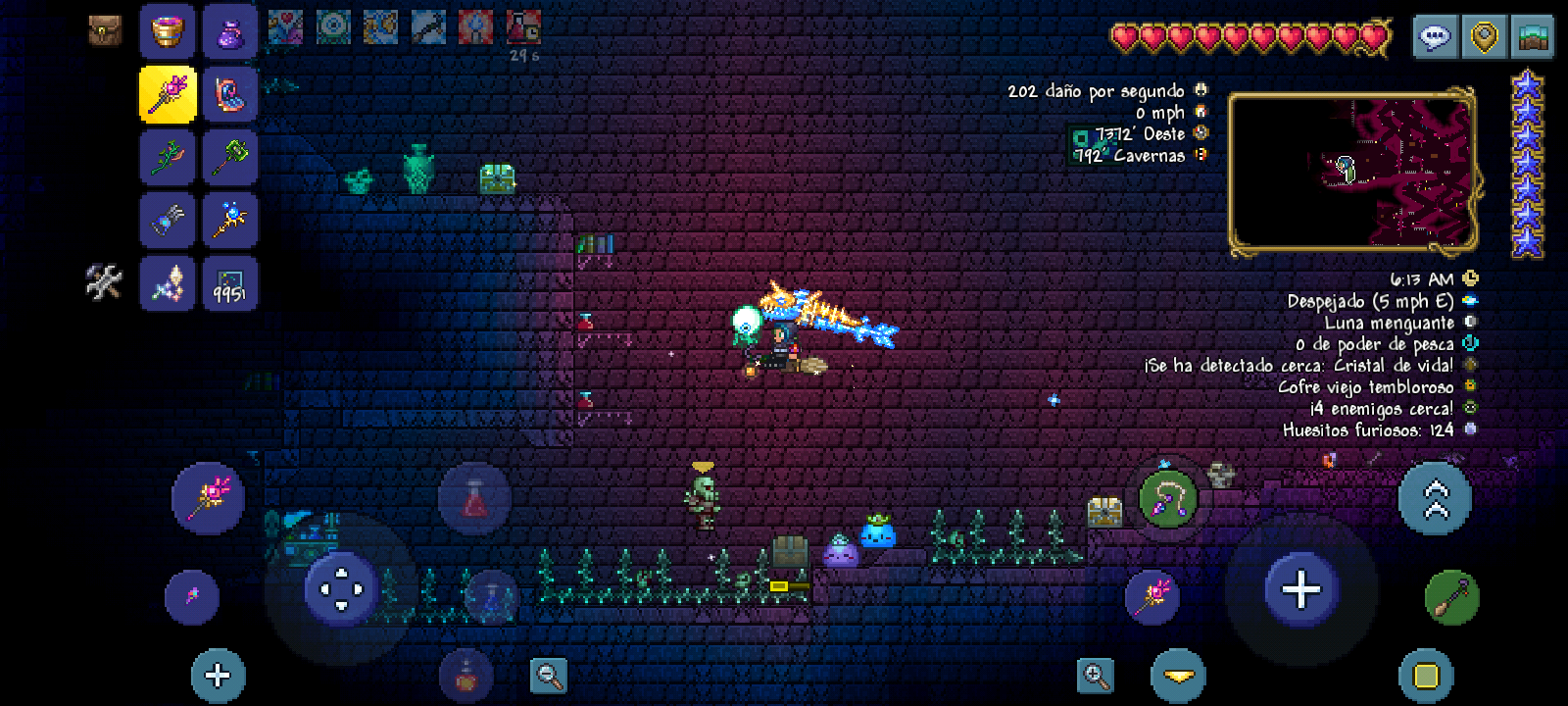Tap the yellow down-arrow button
The height and width of the screenshot is (706, 1568).
tap(1178, 676)
